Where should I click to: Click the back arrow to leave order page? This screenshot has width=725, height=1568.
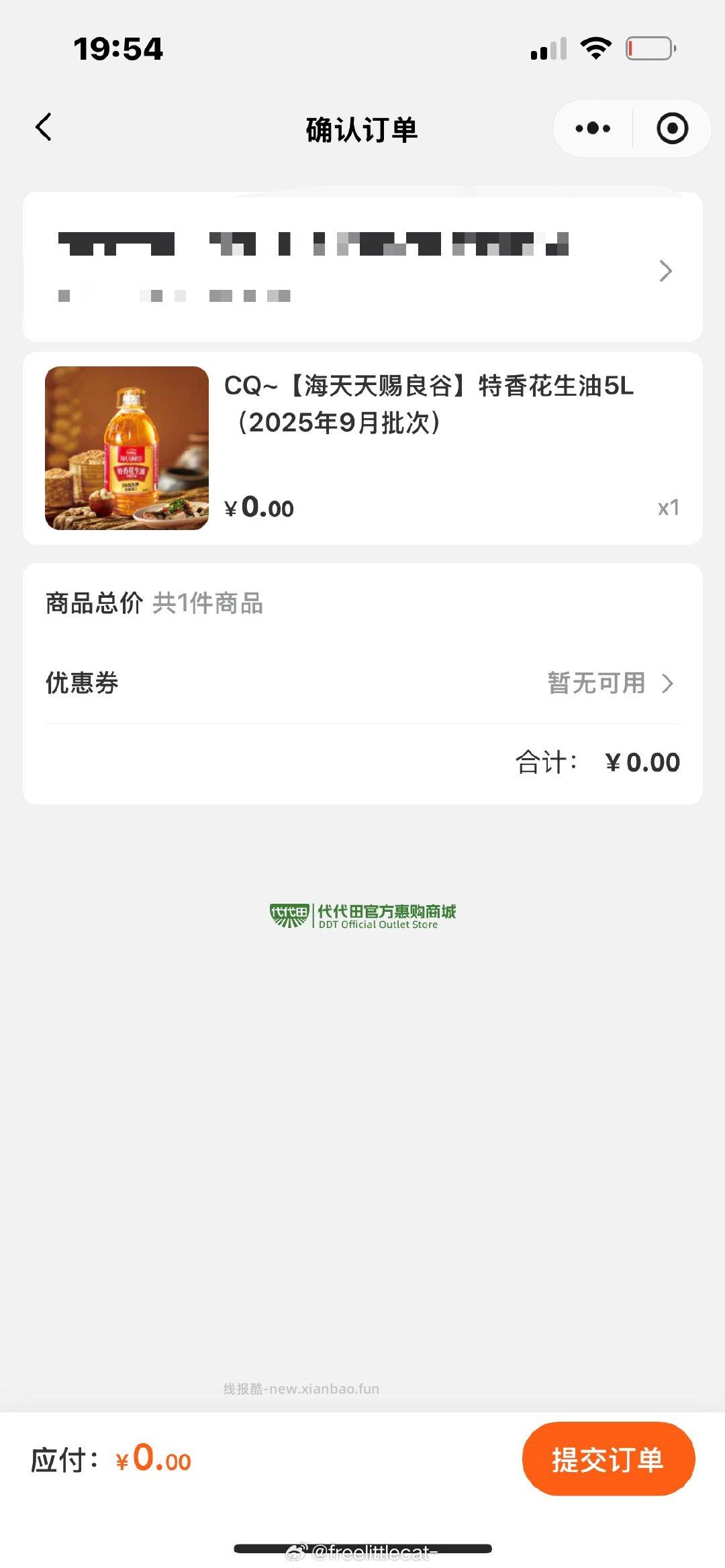tap(44, 127)
